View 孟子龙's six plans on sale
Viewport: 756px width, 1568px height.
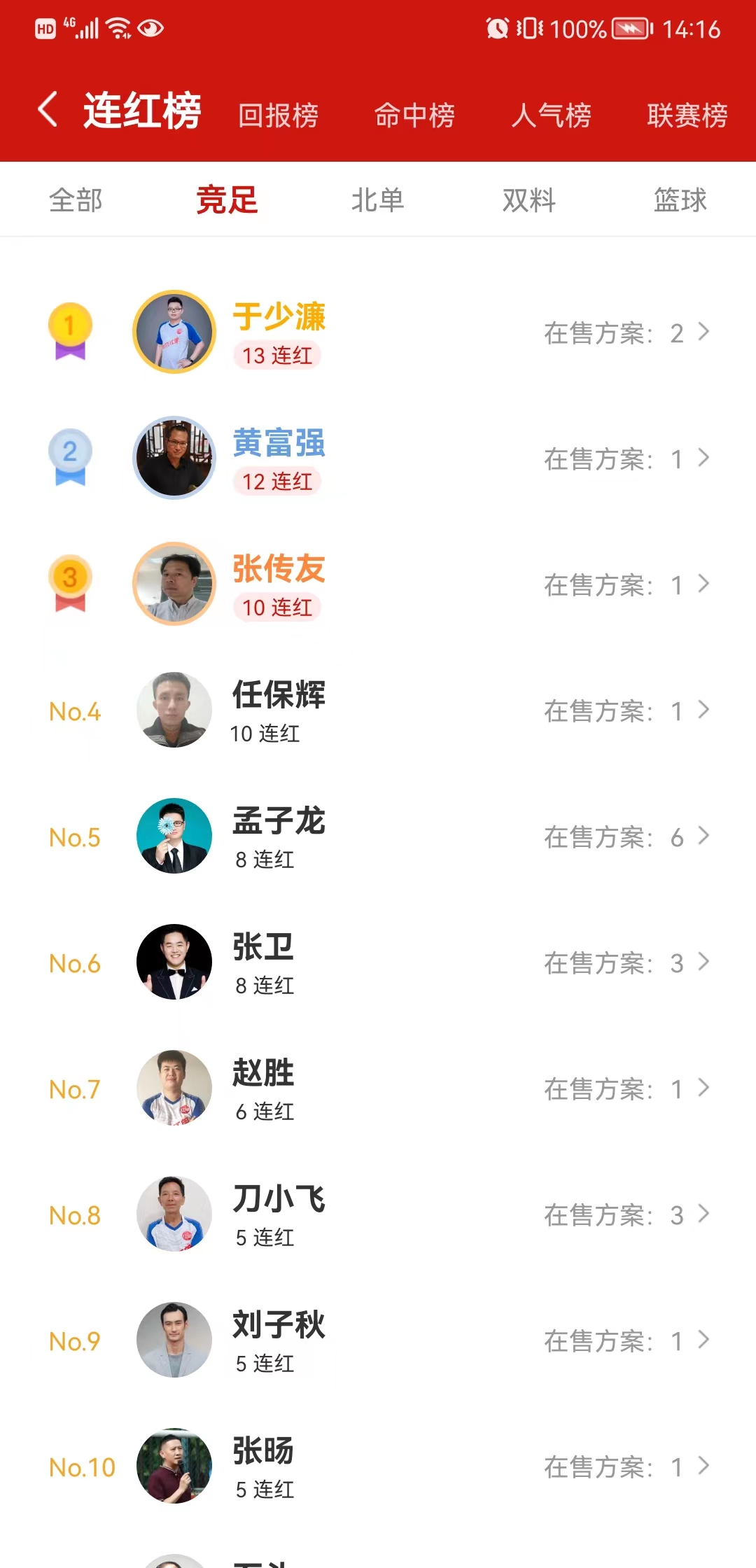[626, 837]
